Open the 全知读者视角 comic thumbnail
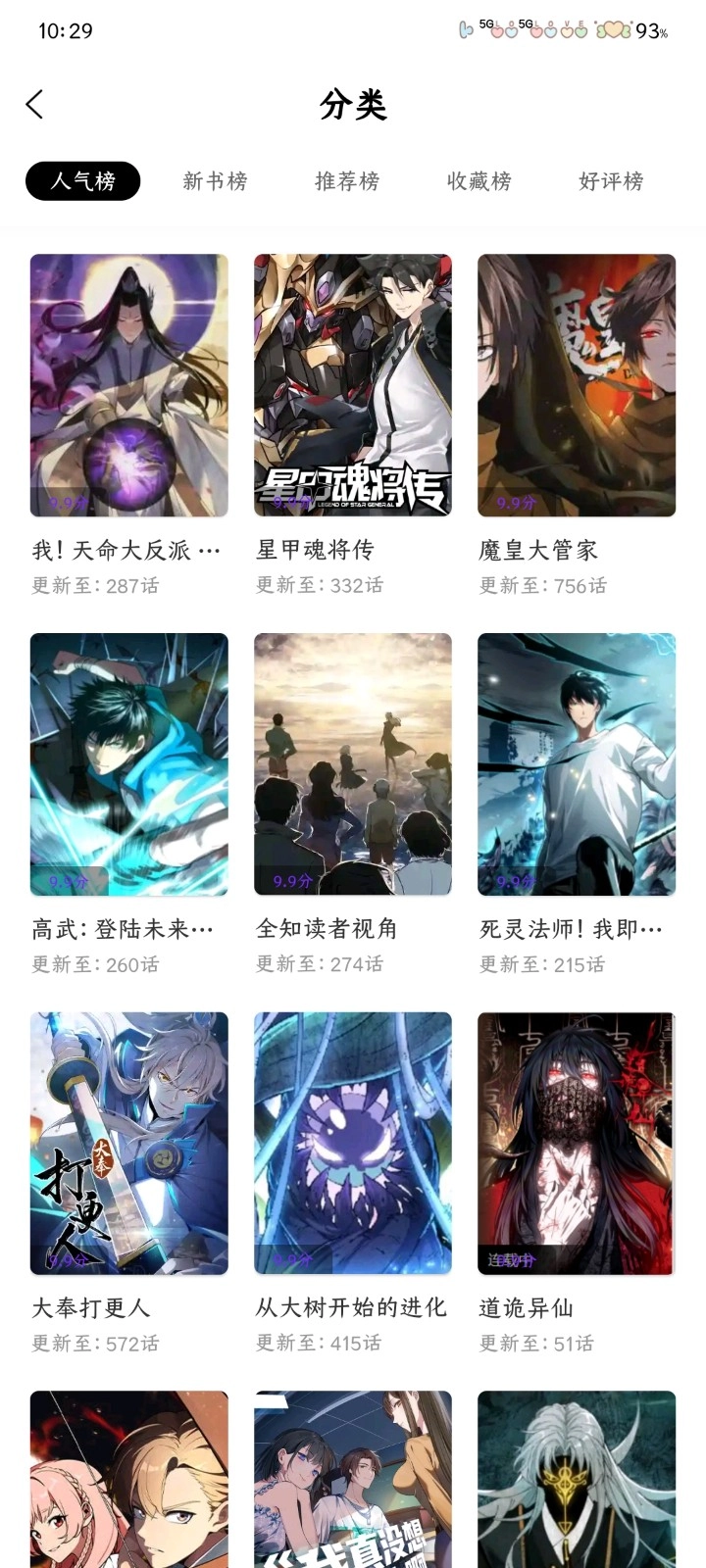The image size is (706, 1568). coord(352,765)
